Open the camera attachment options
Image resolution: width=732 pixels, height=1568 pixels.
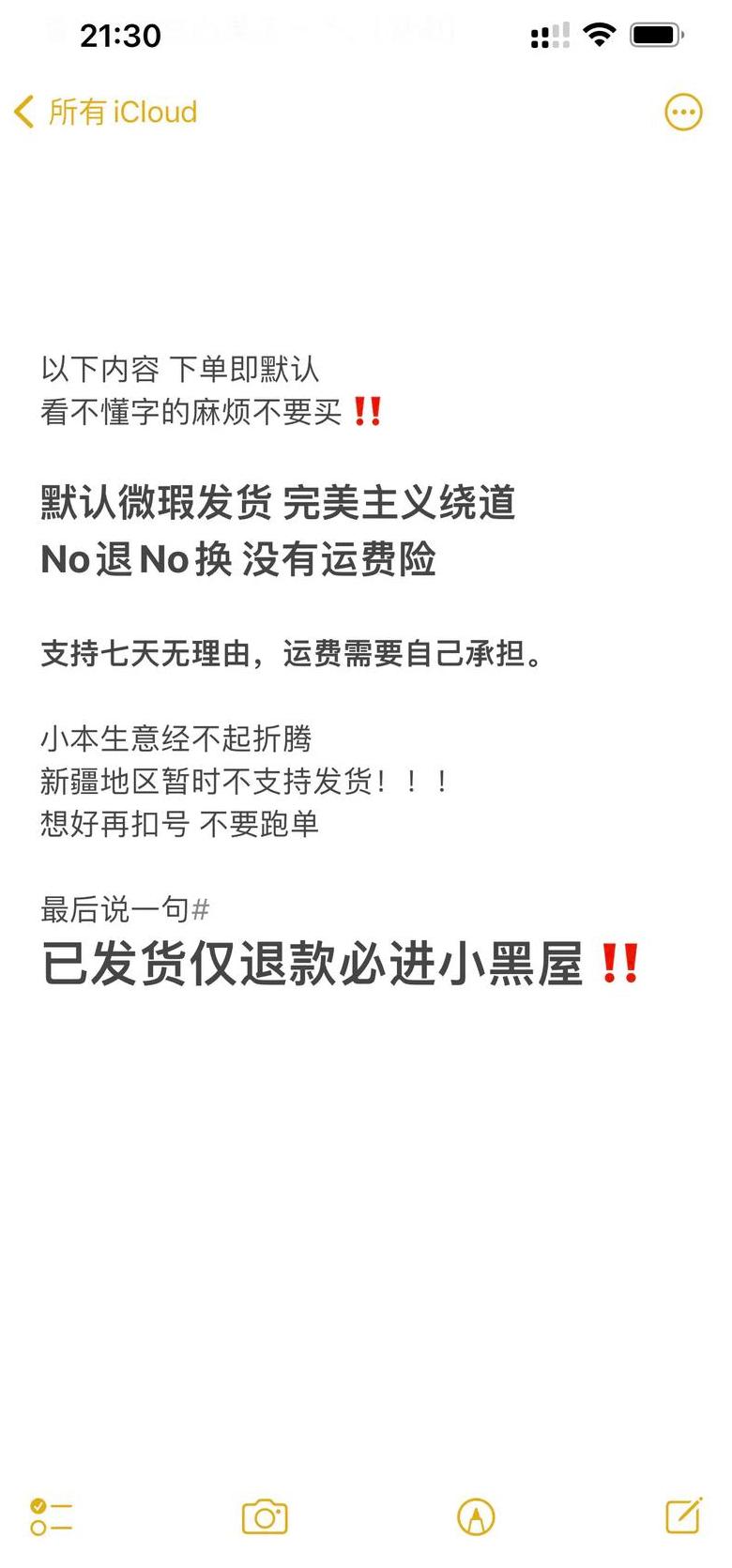(x=265, y=1516)
